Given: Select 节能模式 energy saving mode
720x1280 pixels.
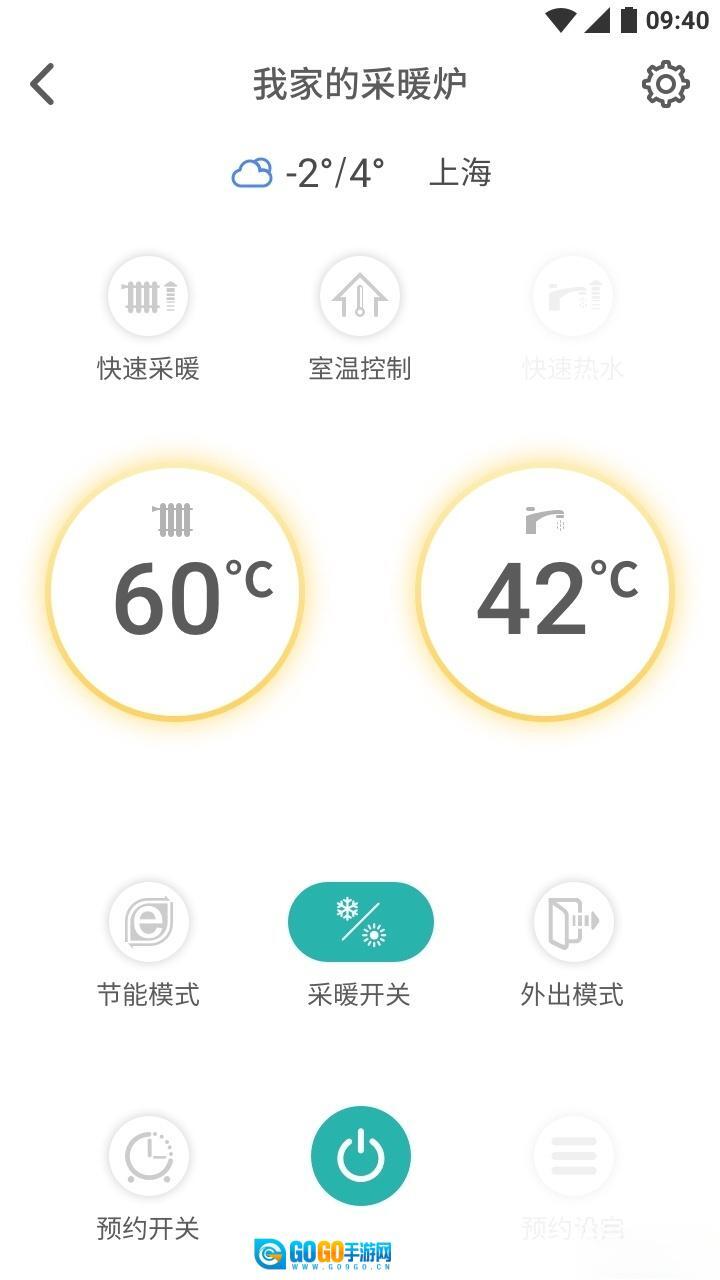Looking at the screenshot, I should pyautogui.click(x=148, y=921).
